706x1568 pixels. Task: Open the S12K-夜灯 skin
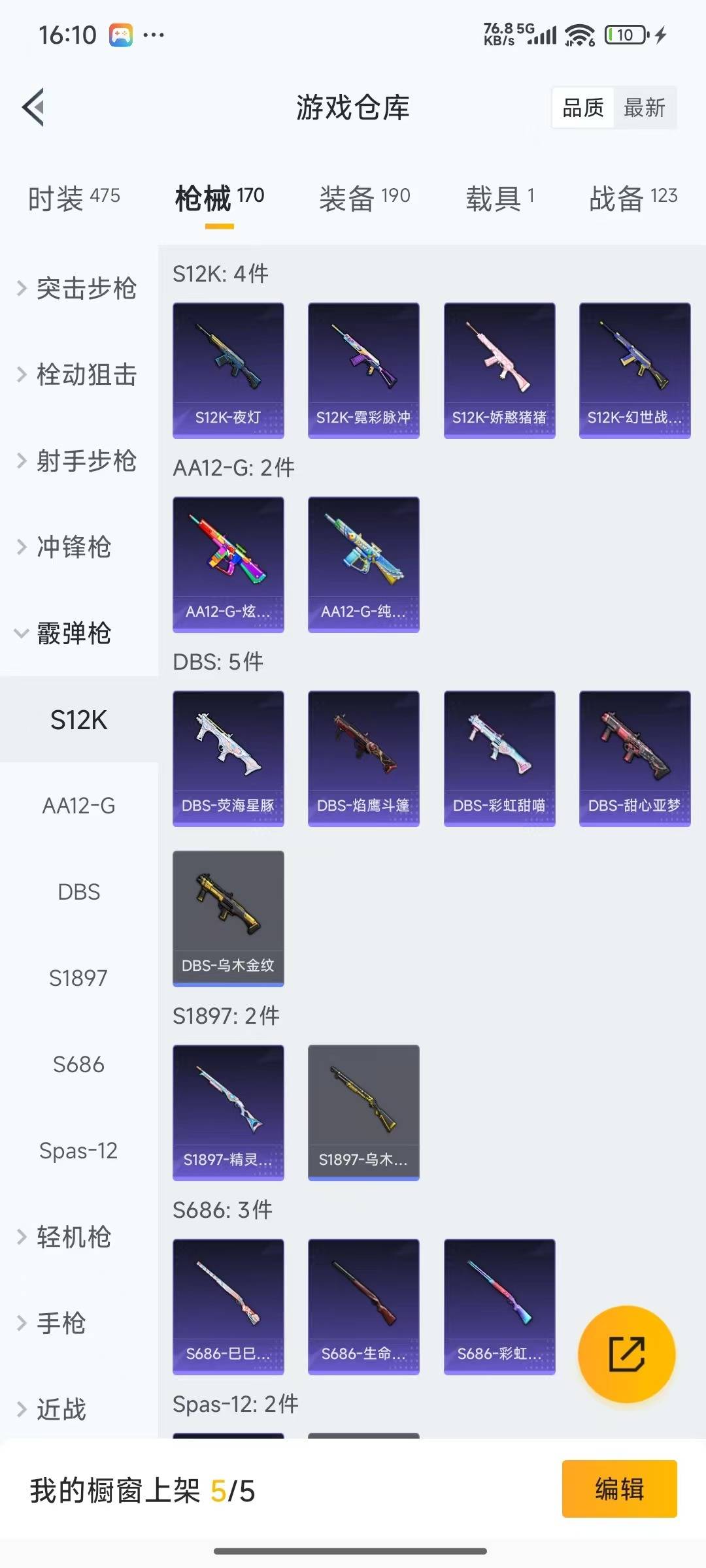[x=228, y=370]
